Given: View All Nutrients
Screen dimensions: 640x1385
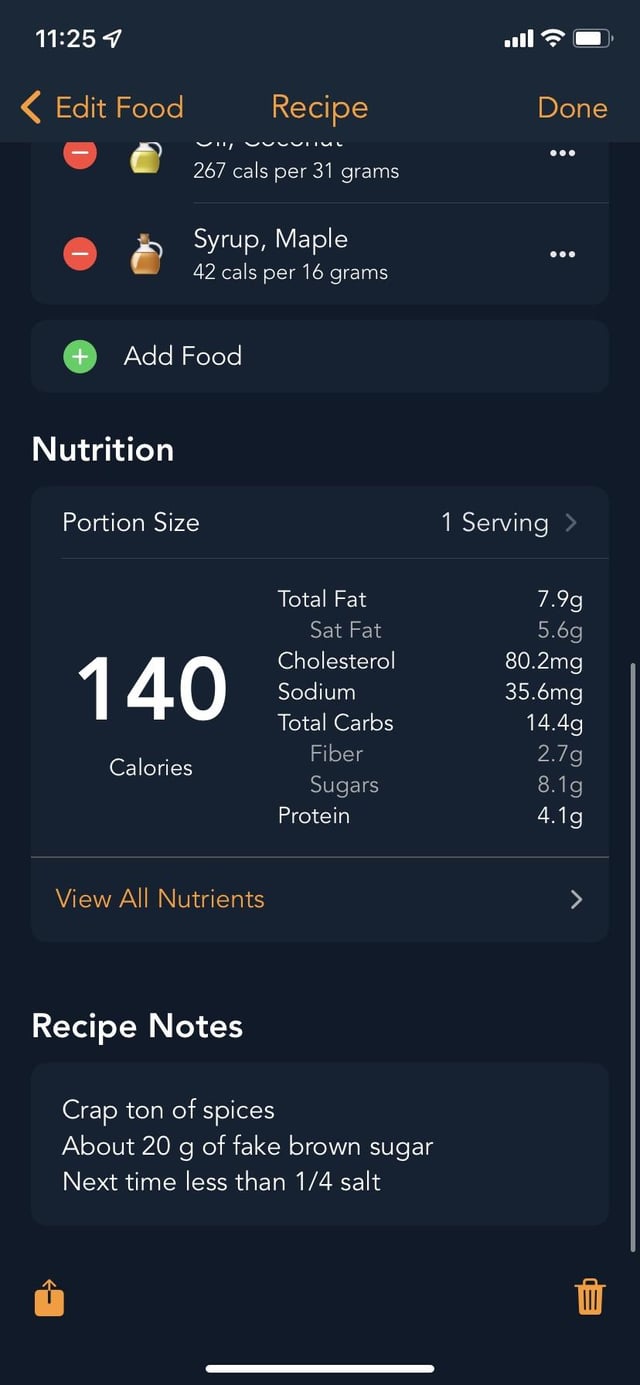Looking at the screenshot, I should [x=320, y=899].
